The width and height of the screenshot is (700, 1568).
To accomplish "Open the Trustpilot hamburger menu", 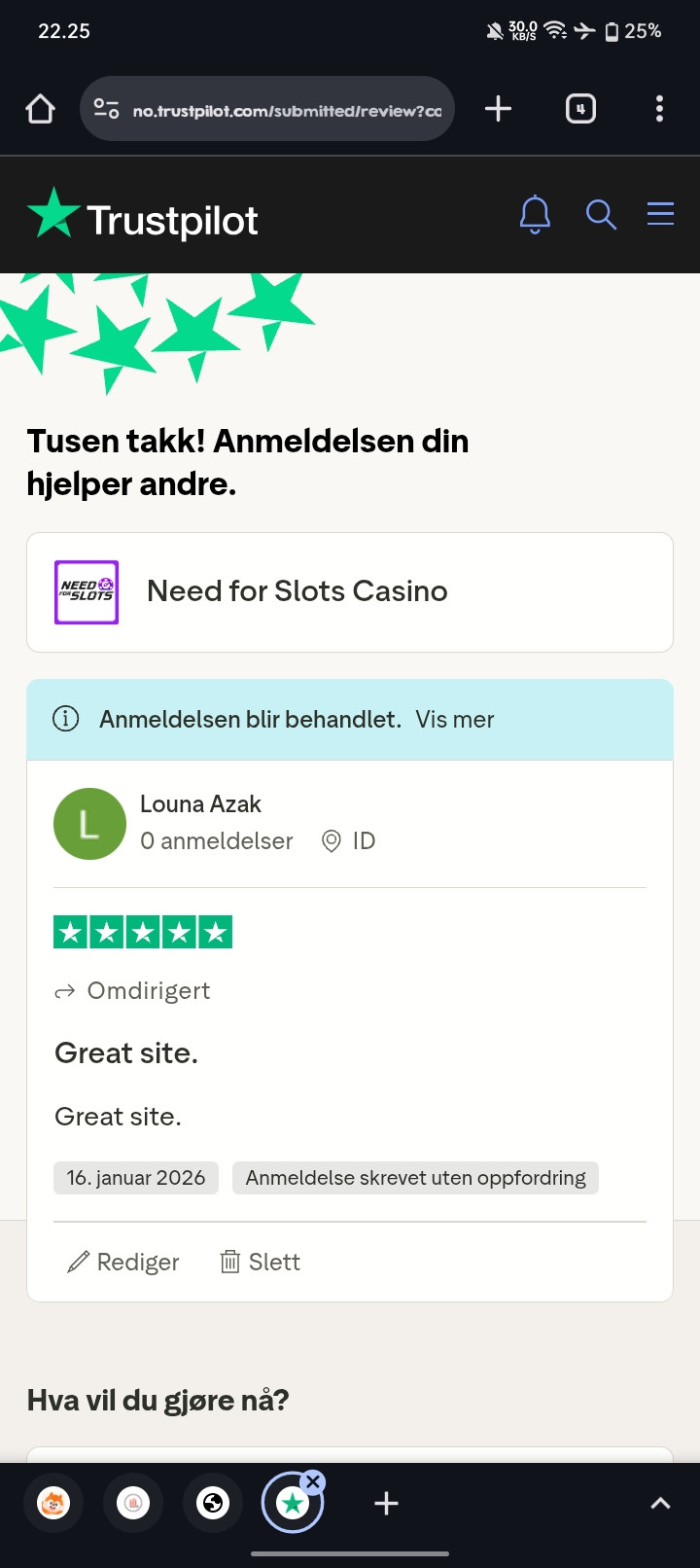I will pyautogui.click(x=660, y=214).
